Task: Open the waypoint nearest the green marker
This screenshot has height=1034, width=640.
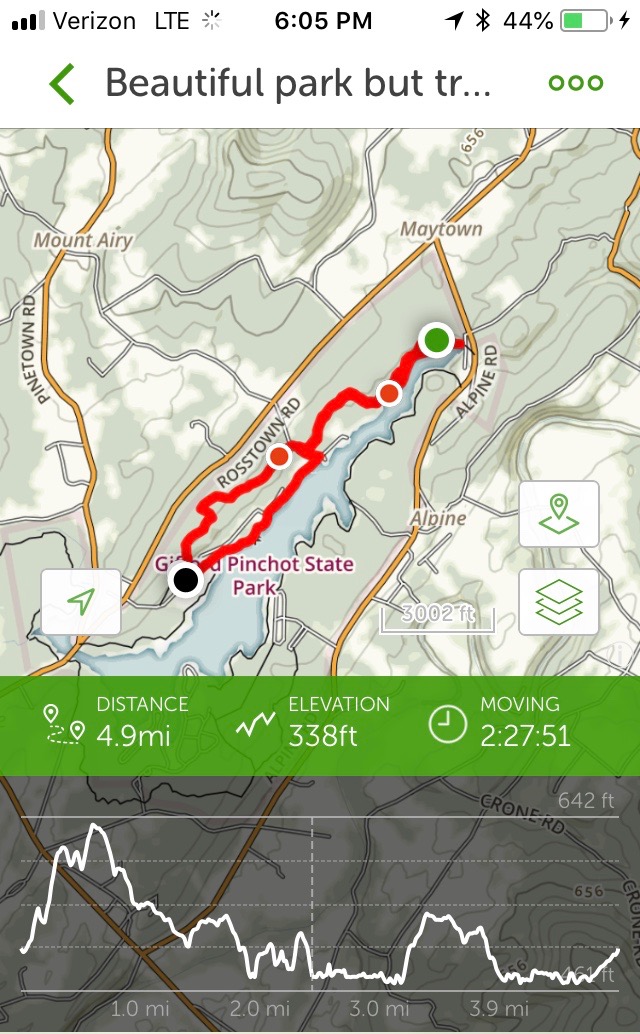Action: (389, 394)
